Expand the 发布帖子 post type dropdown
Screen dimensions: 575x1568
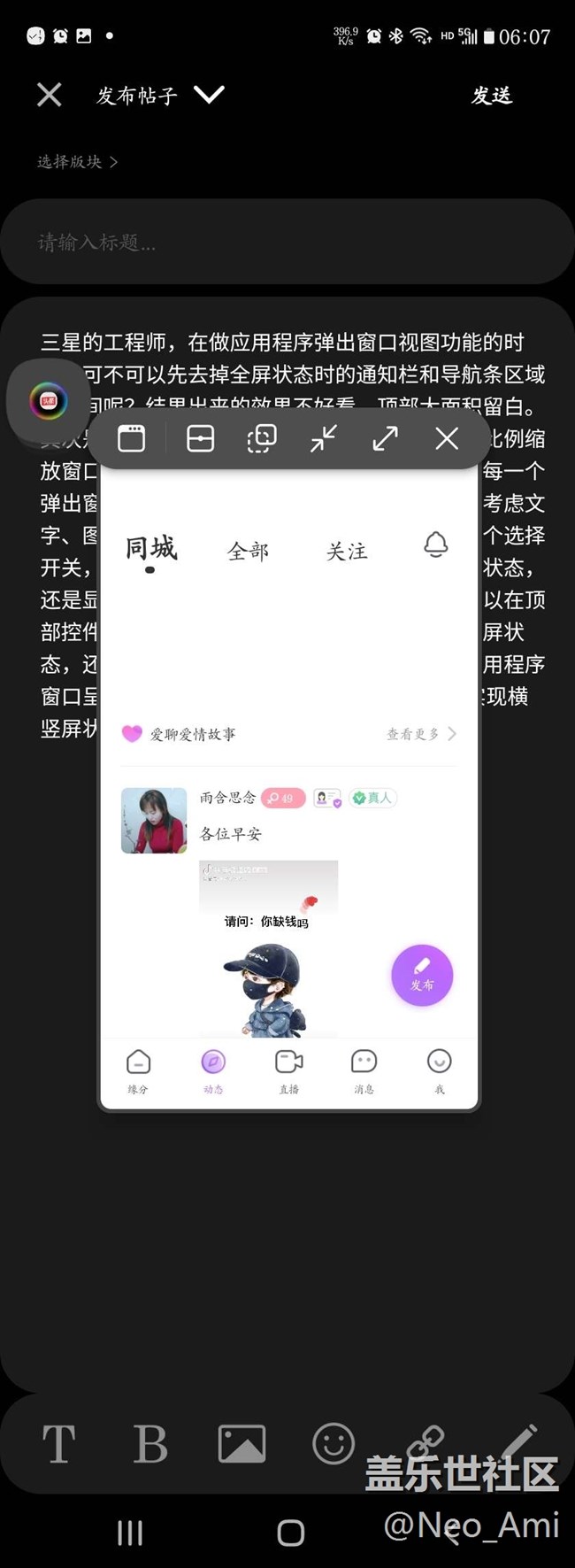[209, 95]
